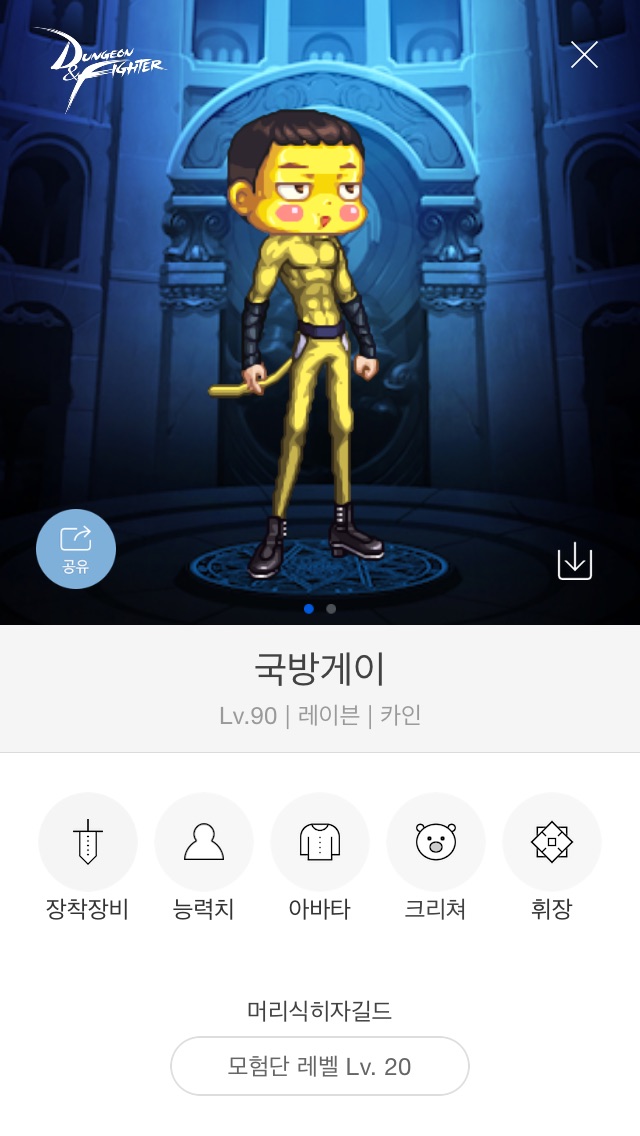View 능력치 character stats
The width and height of the screenshot is (640, 1136).
pos(203,842)
